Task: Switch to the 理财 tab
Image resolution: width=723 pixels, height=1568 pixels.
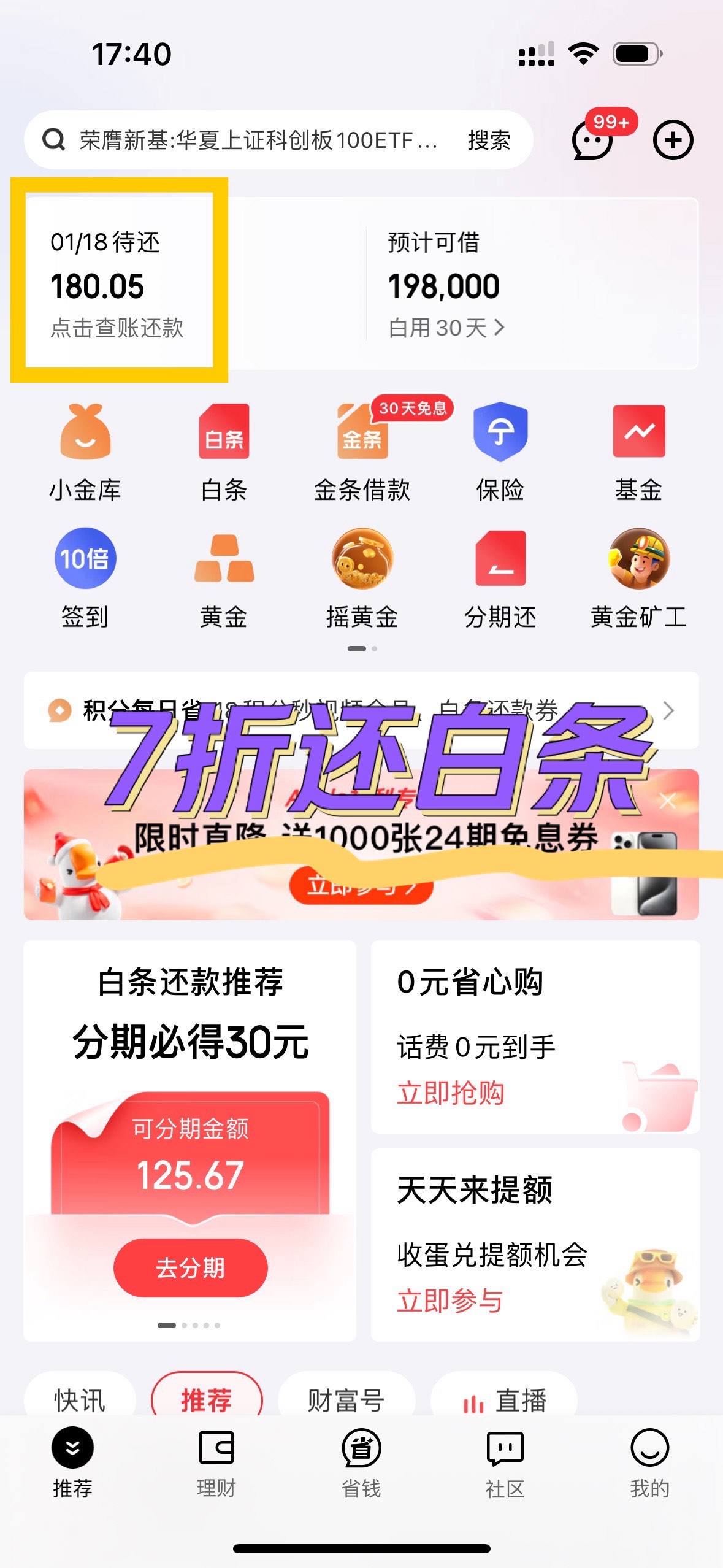Action: click(216, 1463)
